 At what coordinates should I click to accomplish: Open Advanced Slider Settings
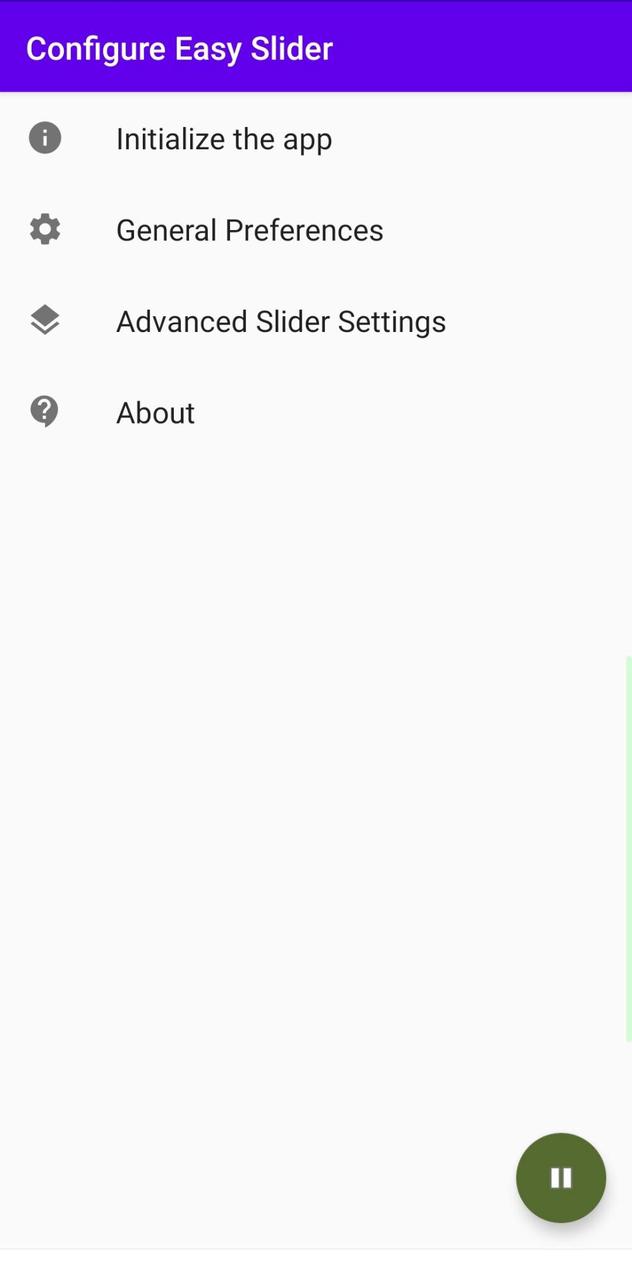281,321
